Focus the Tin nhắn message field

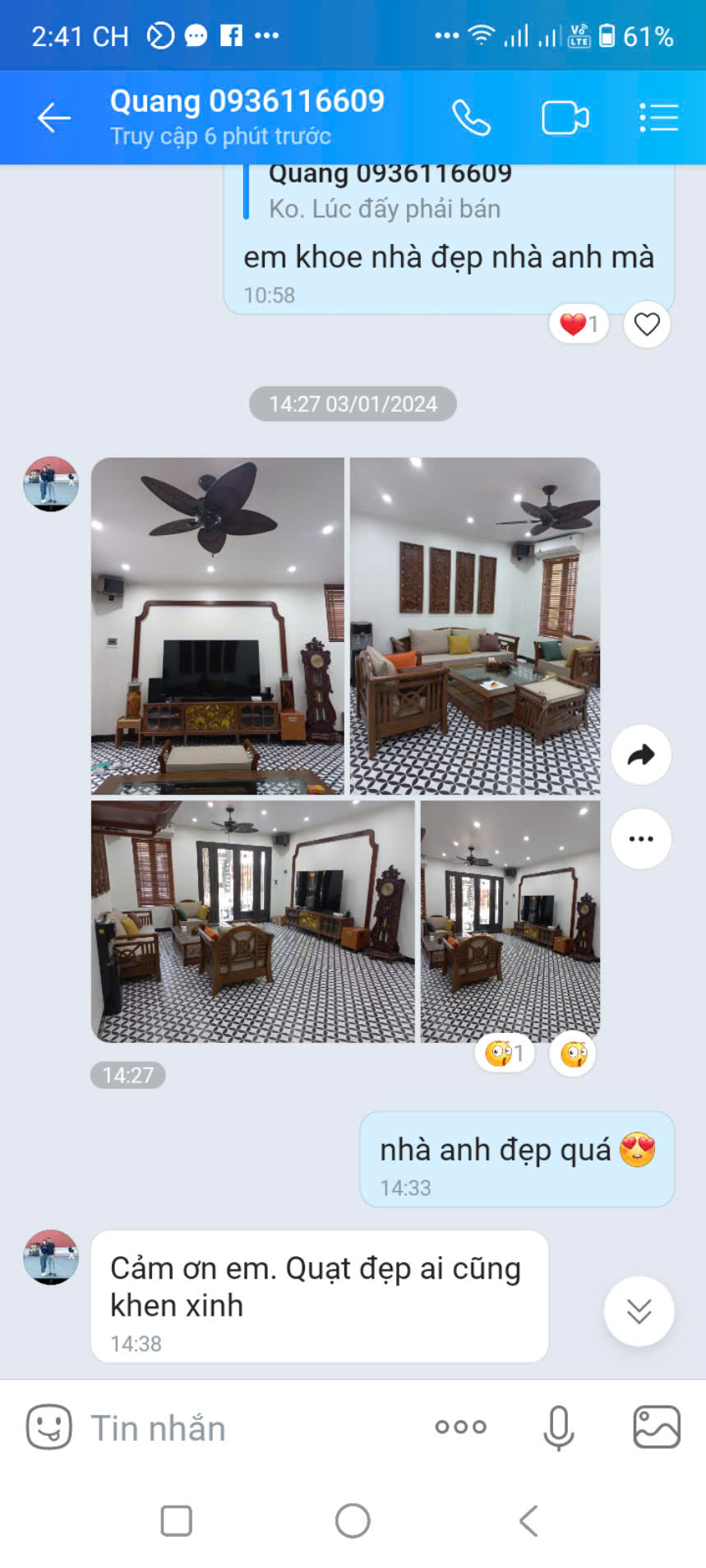[247, 1428]
